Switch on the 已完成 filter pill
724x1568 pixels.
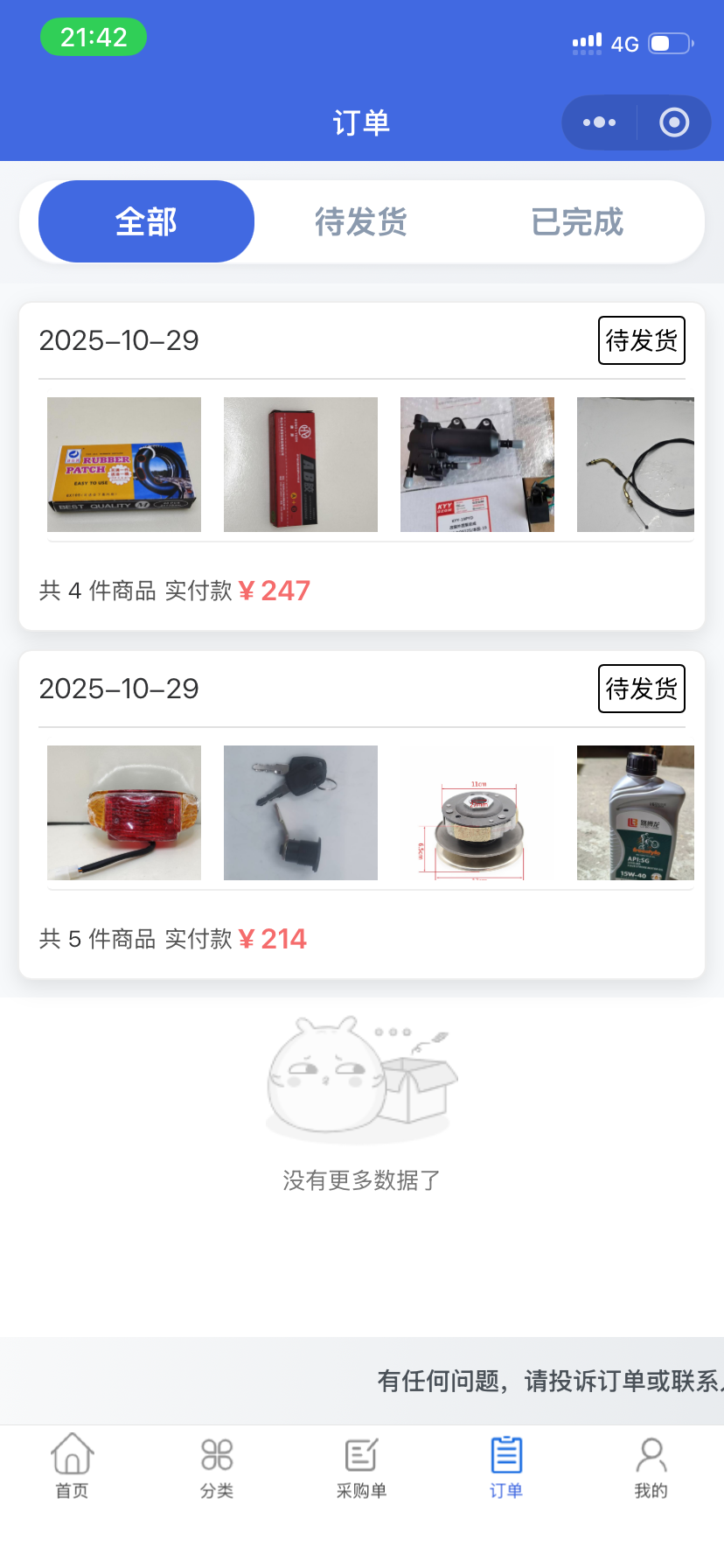(x=577, y=222)
